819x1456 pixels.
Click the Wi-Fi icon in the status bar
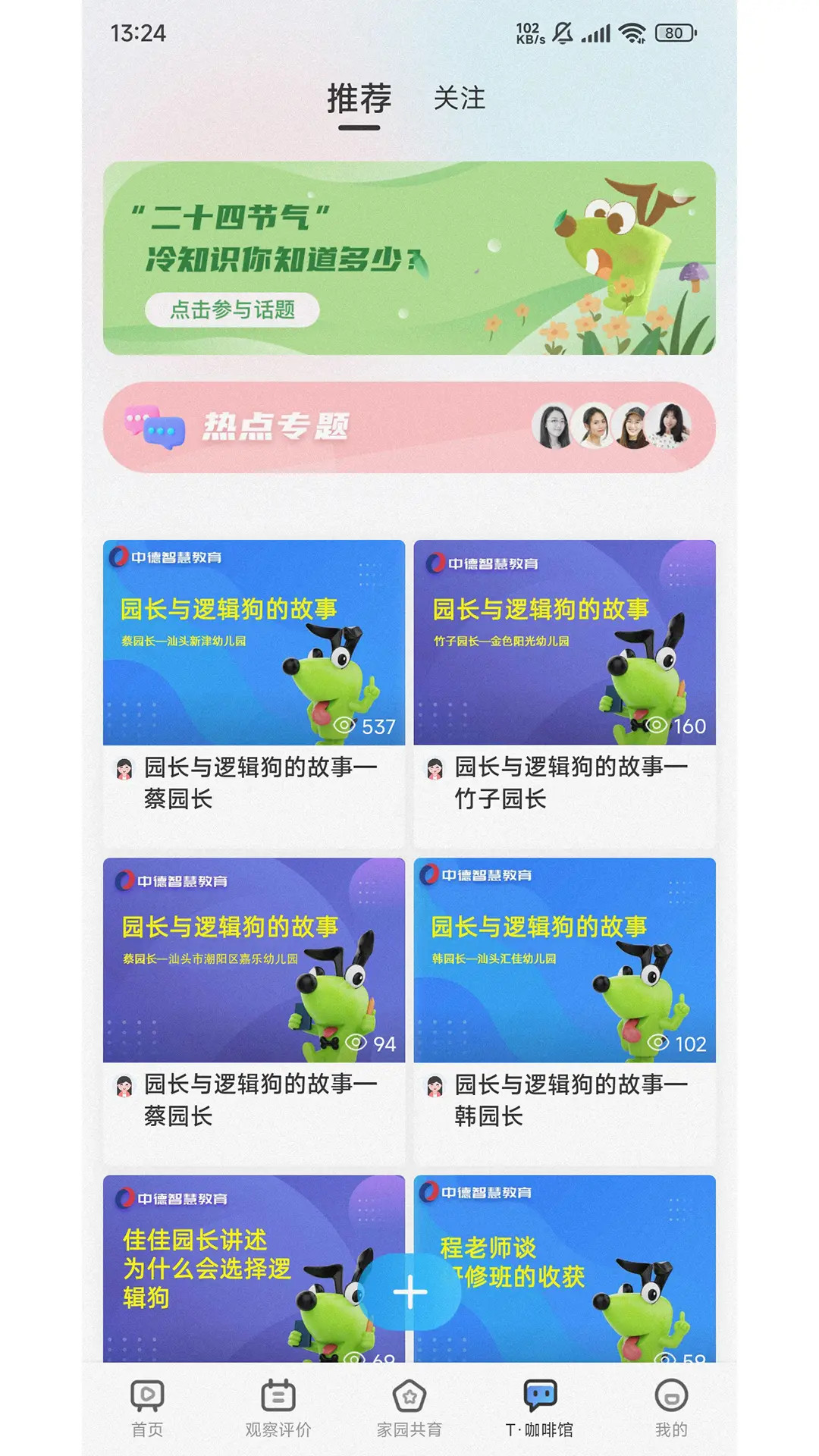(632, 34)
